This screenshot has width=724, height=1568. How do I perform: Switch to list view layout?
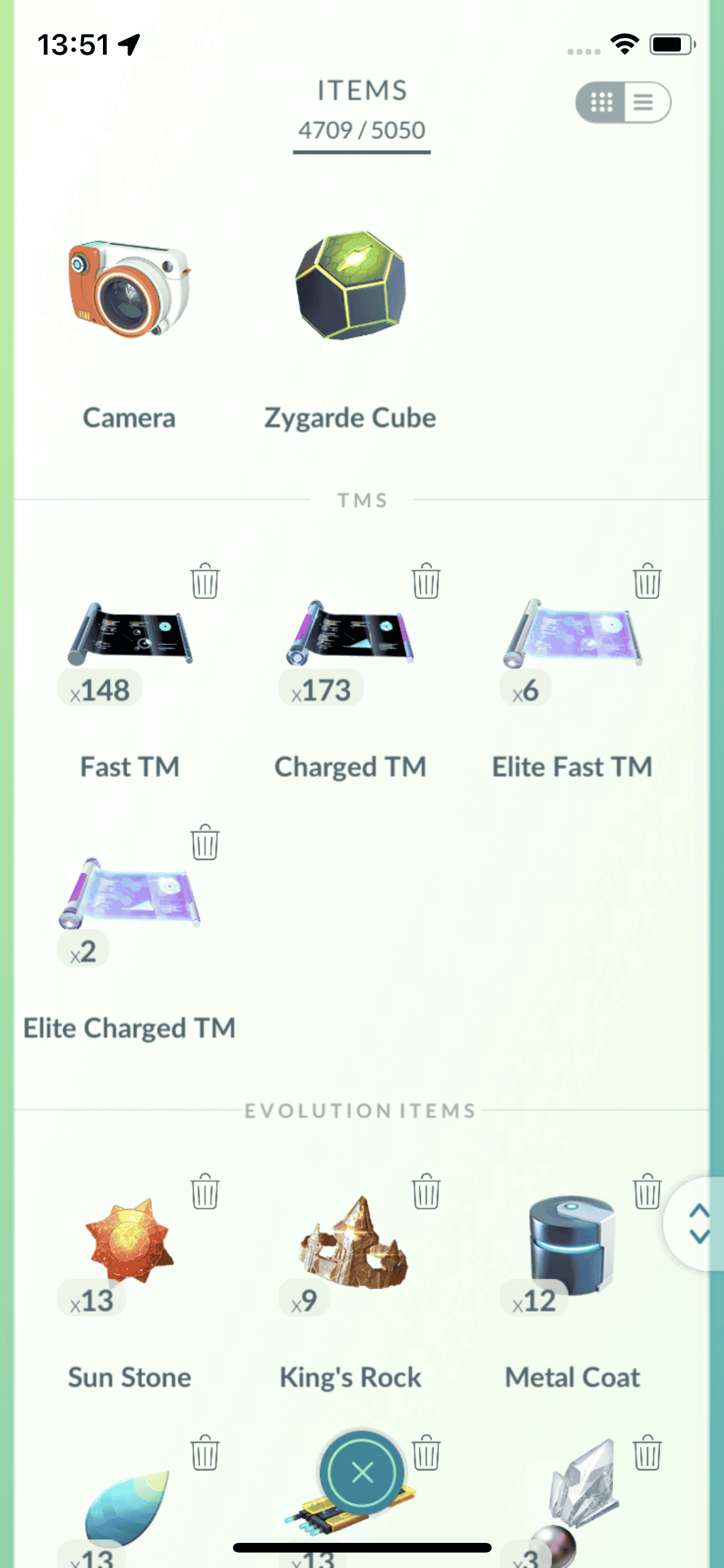coord(644,102)
